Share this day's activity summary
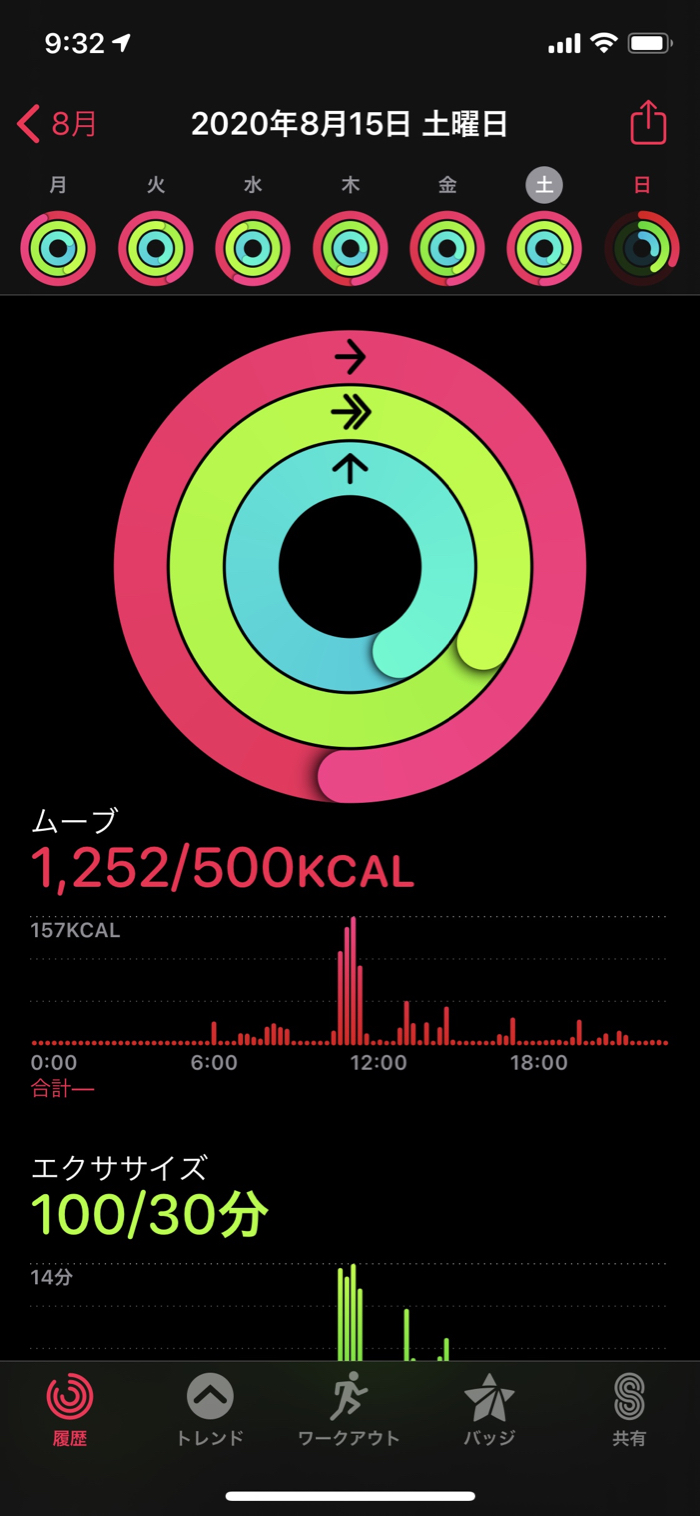Viewport: 700px width, 1516px height. click(648, 124)
